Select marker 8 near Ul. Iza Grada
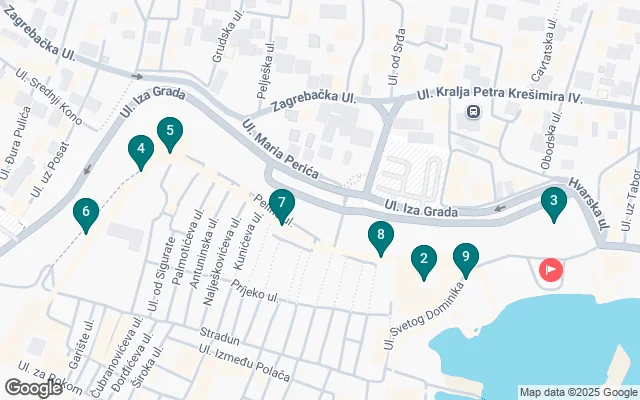 click(380, 237)
